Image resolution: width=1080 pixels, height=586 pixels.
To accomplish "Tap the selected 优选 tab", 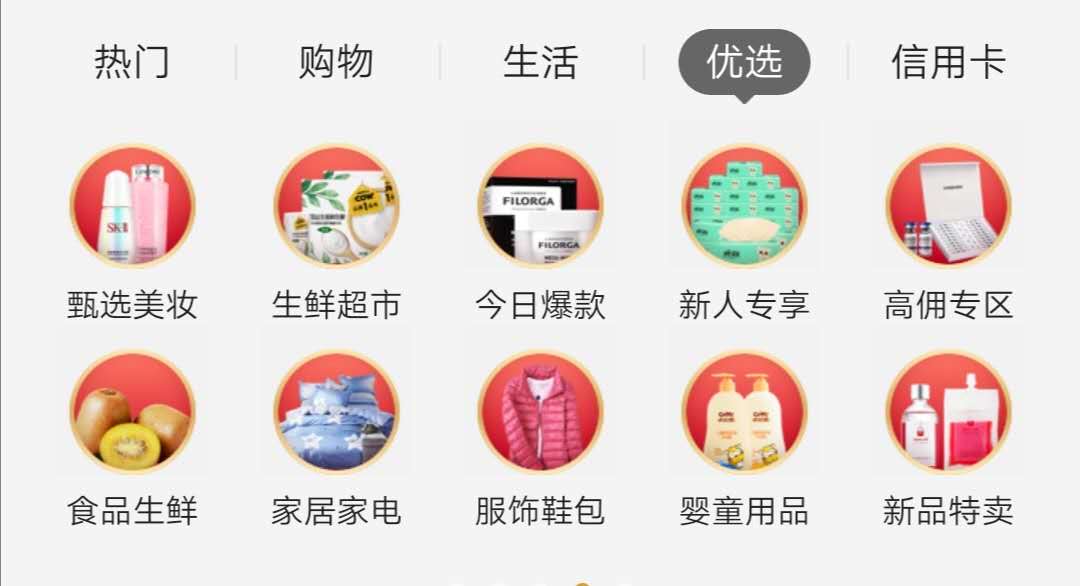I will 744,62.
